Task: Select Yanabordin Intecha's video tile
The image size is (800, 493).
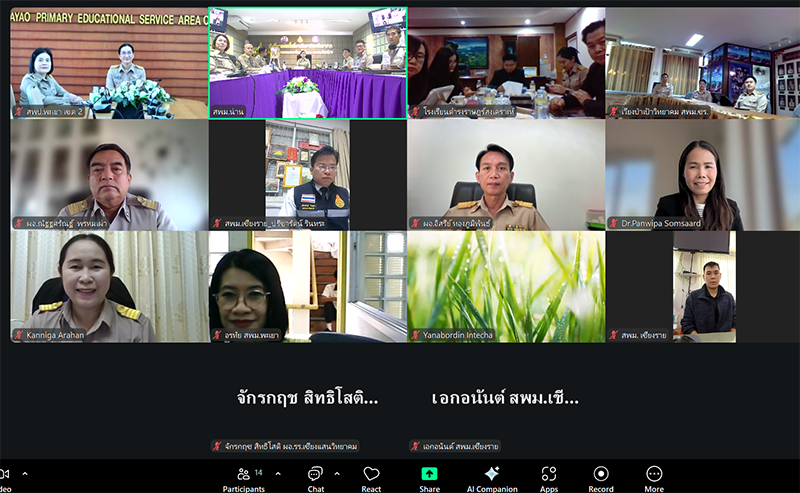Action: pyautogui.click(x=505, y=287)
